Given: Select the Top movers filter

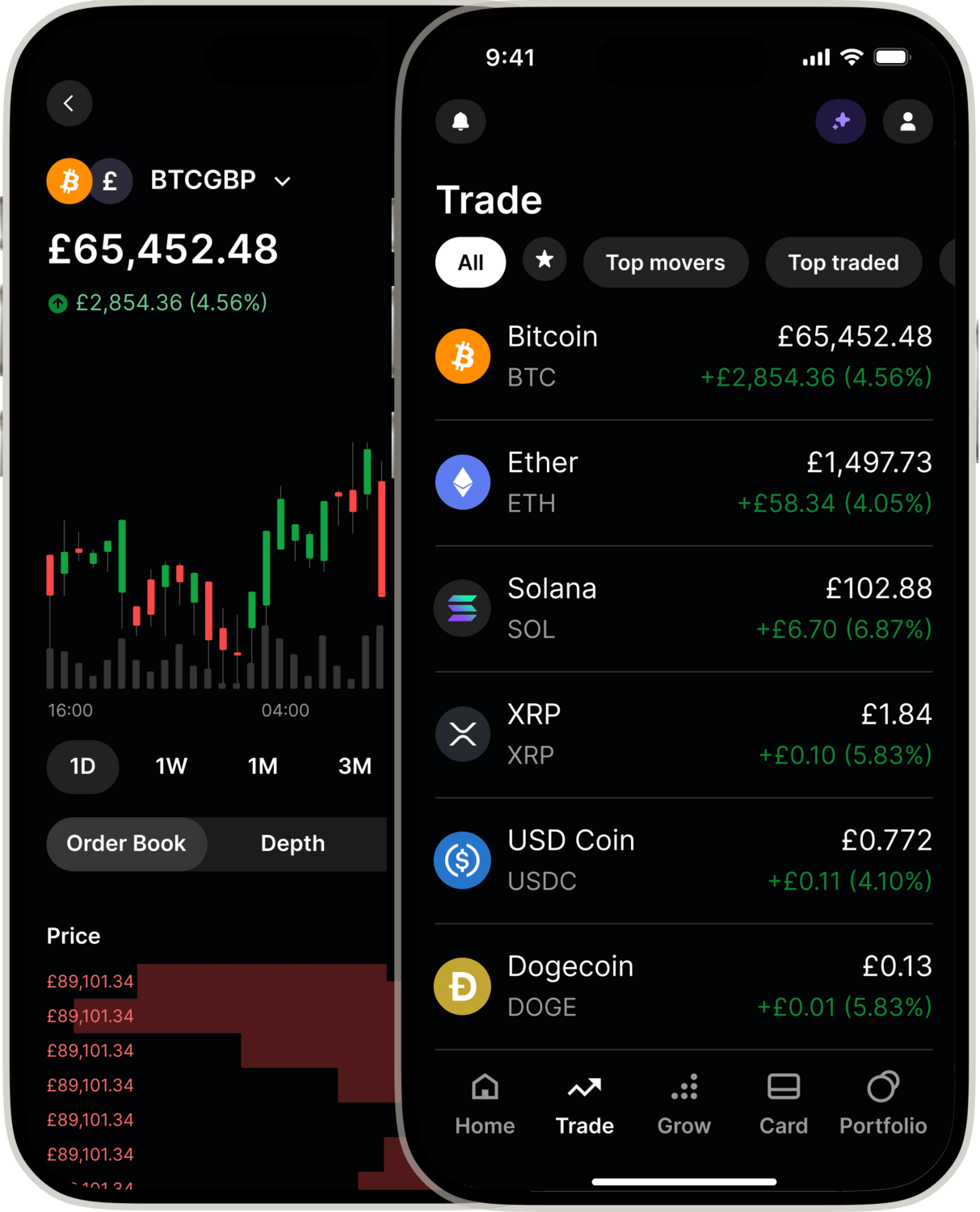Looking at the screenshot, I should tap(665, 262).
